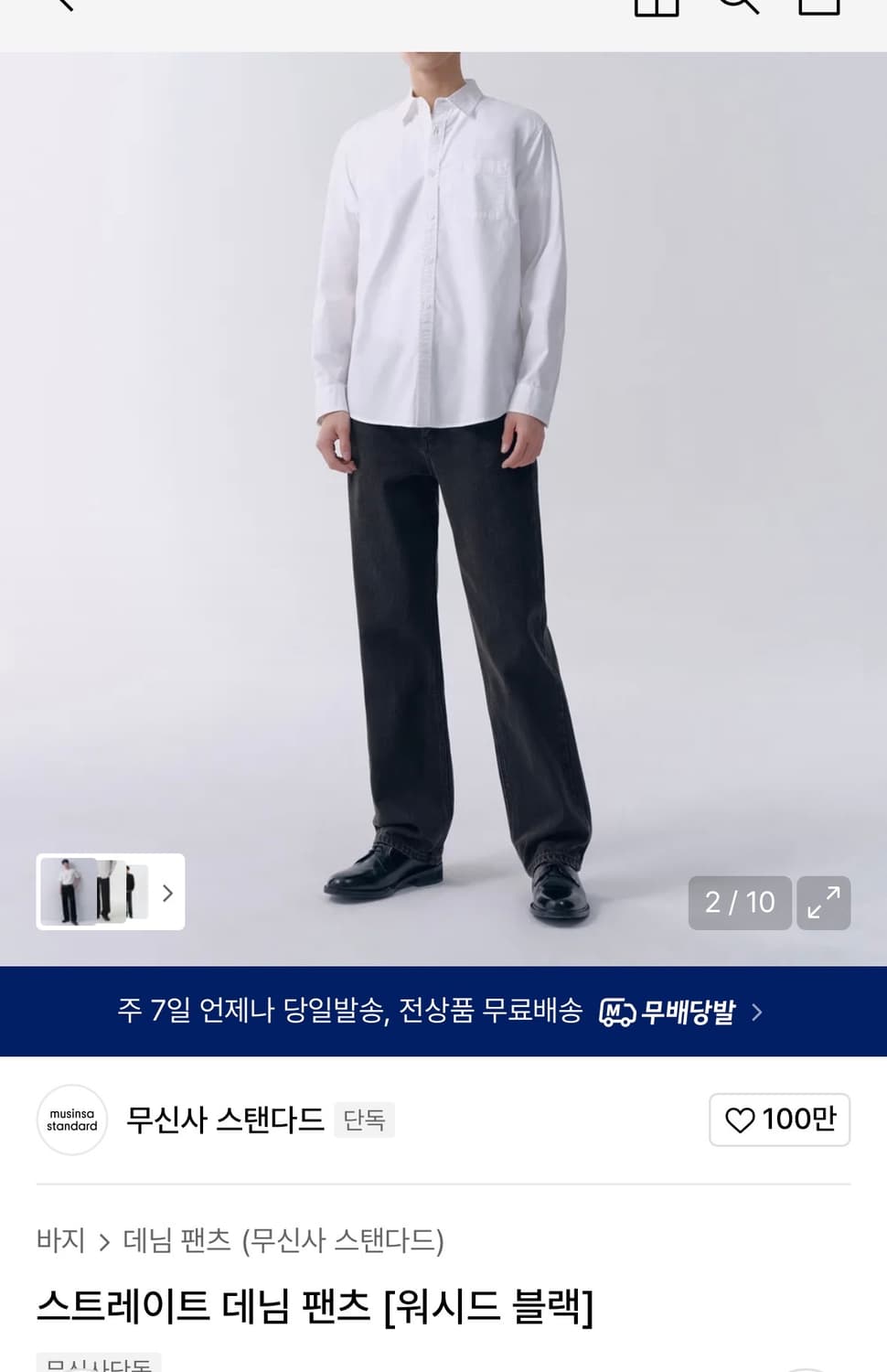Open the delivery banner chevron arrow
Screen dimensions: 887x1372
click(757, 1013)
